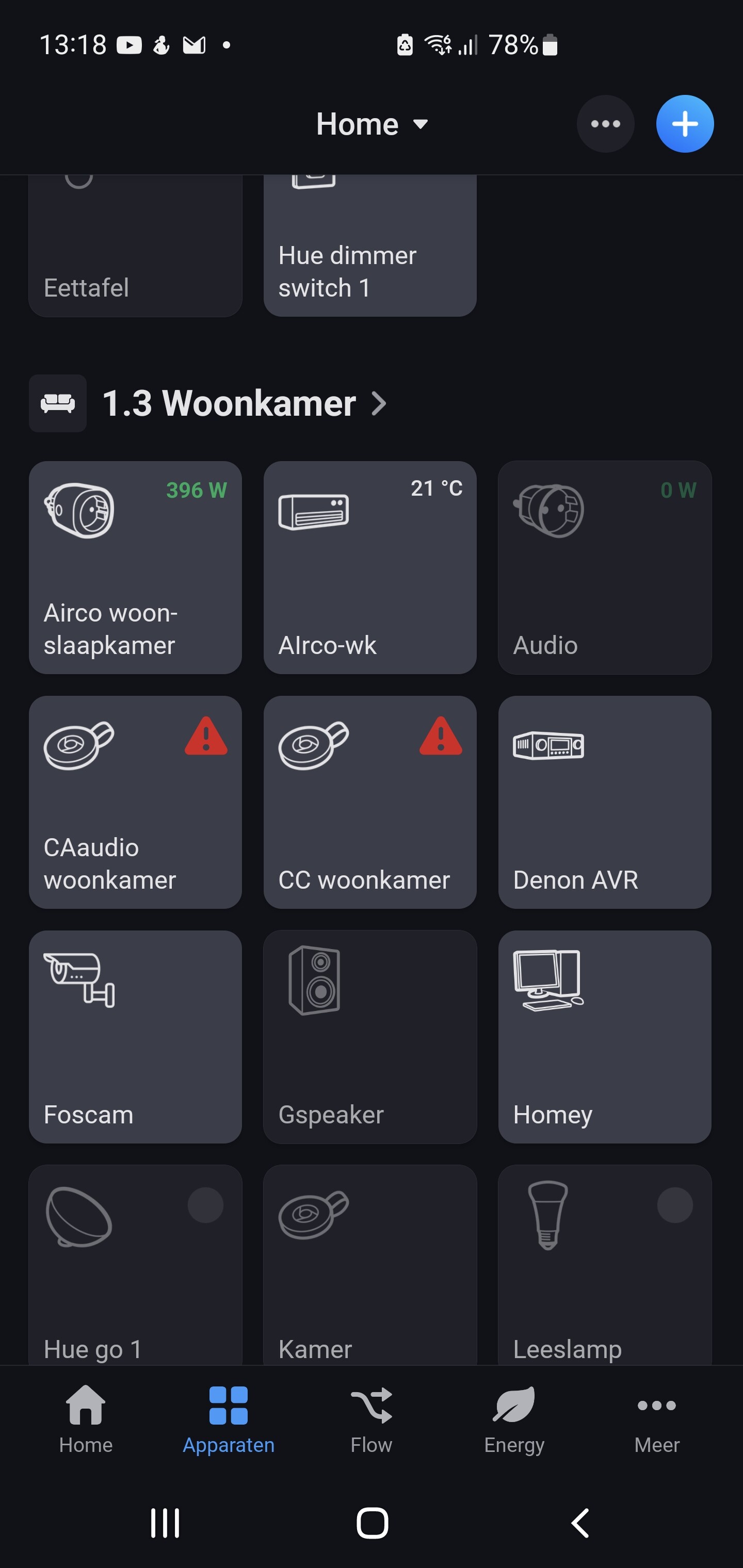
Task: Toggle the Airco woon-slaapkamer plug
Action: (135, 567)
